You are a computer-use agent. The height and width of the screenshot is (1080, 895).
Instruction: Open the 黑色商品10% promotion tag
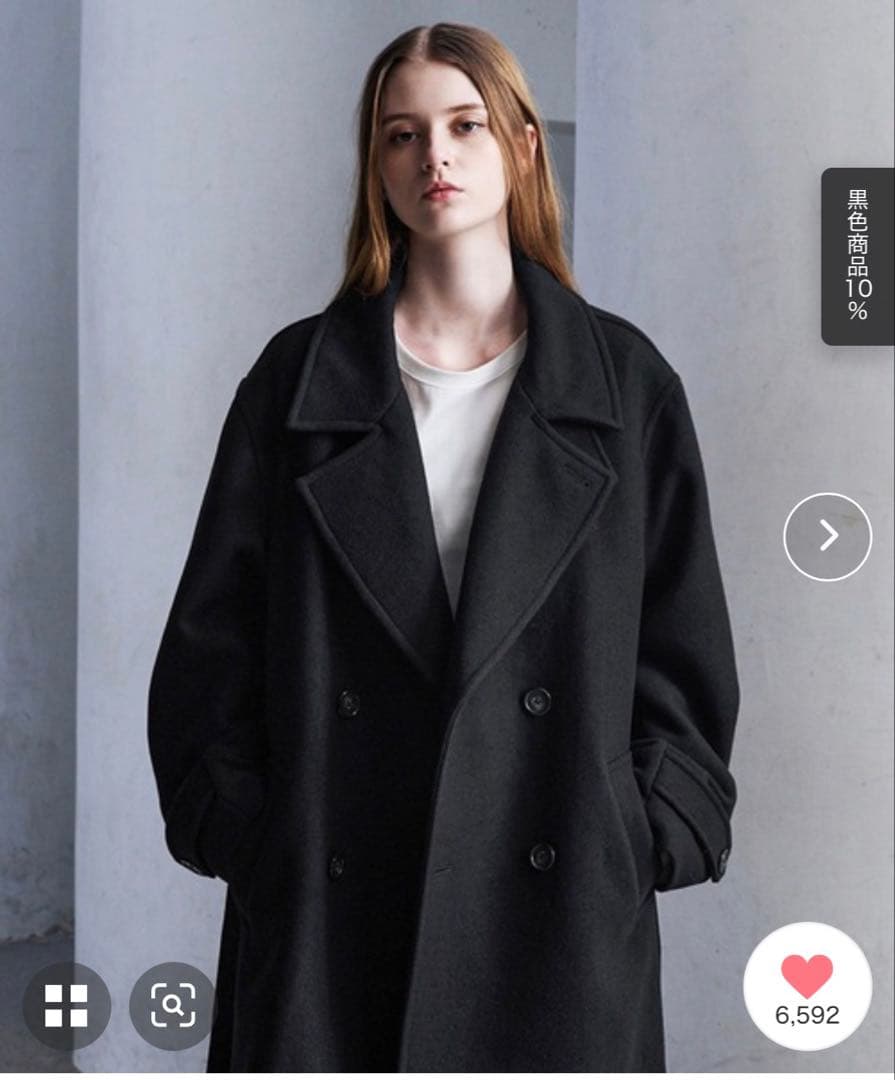point(857,256)
